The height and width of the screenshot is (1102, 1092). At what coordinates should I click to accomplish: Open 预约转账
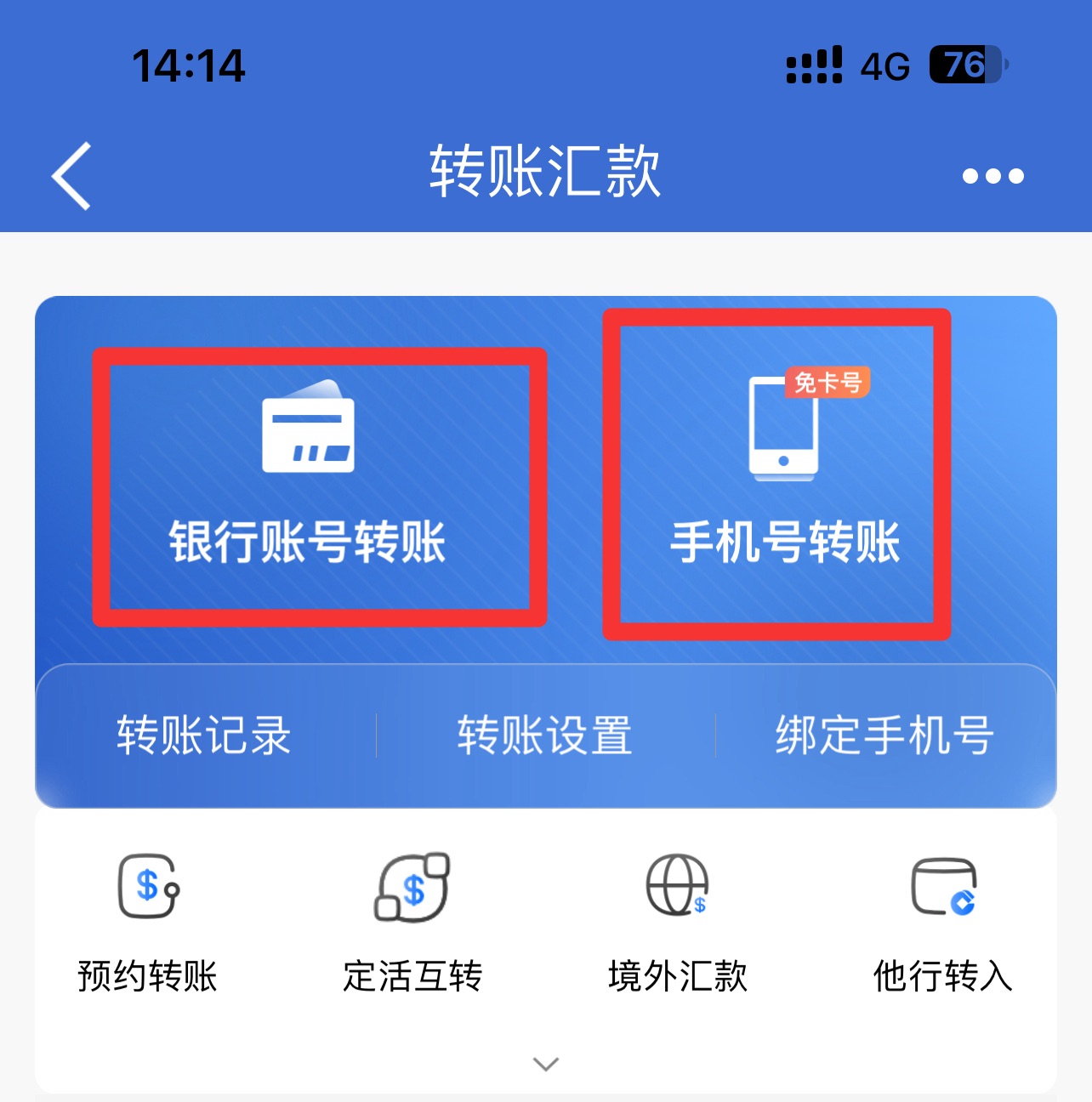[x=148, y=925]
